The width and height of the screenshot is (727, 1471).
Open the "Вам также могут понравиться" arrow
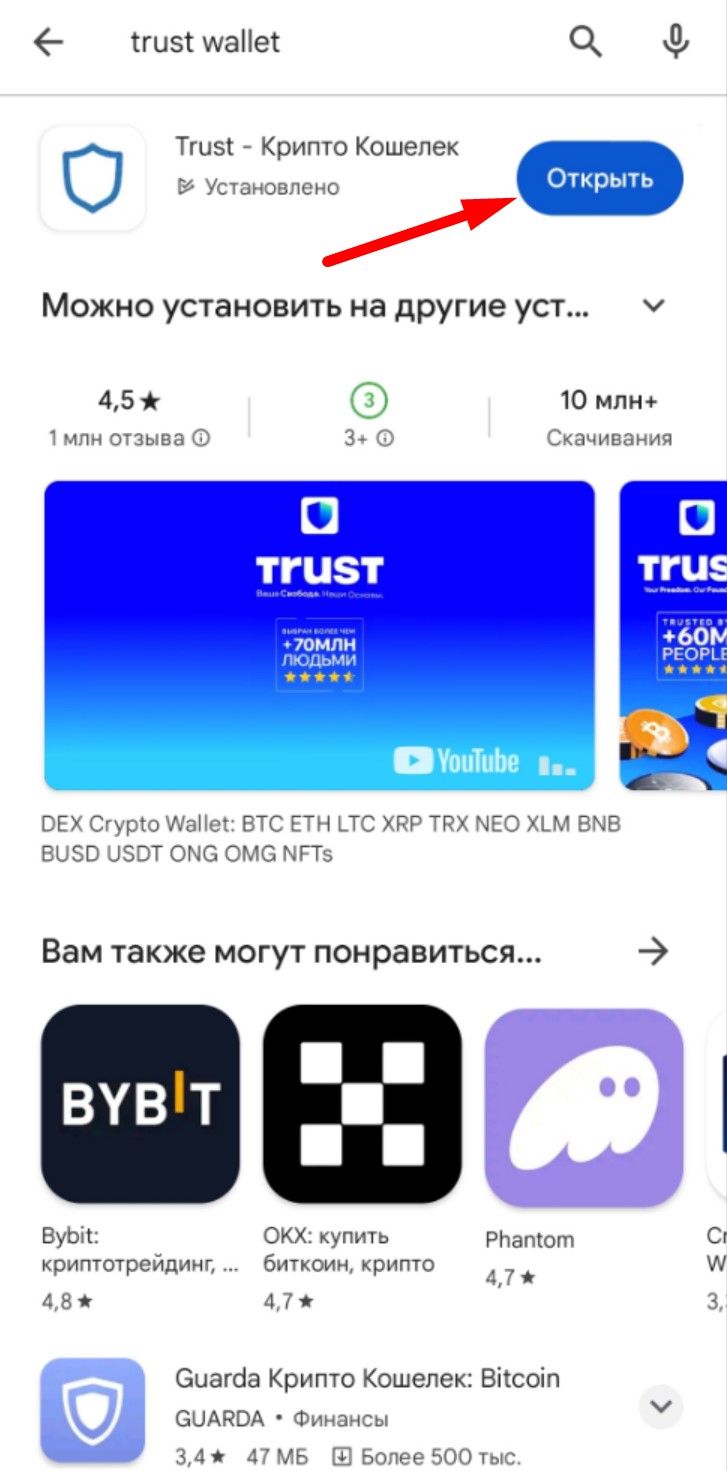(653, 951)
